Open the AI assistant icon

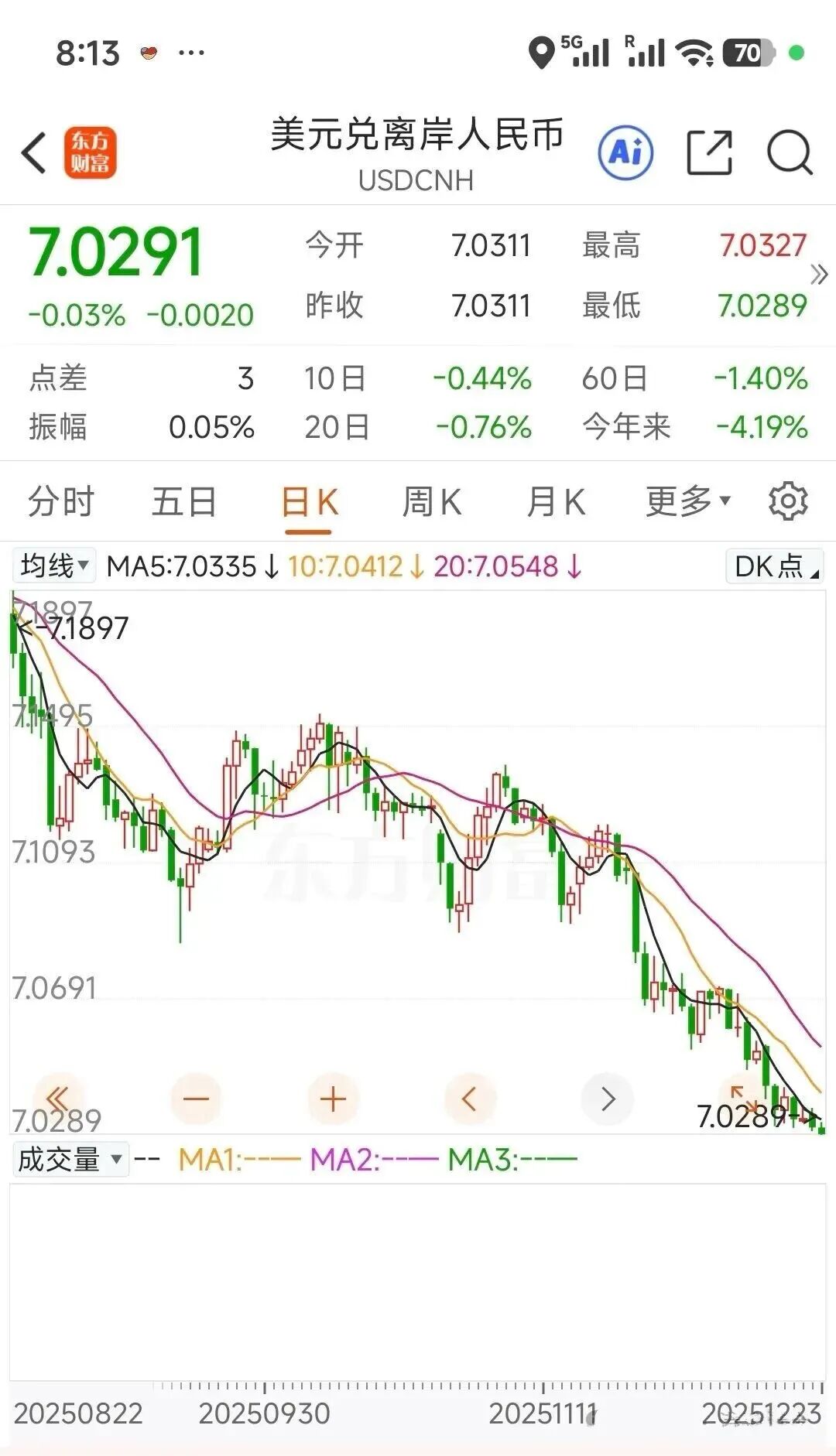point(625,152)
